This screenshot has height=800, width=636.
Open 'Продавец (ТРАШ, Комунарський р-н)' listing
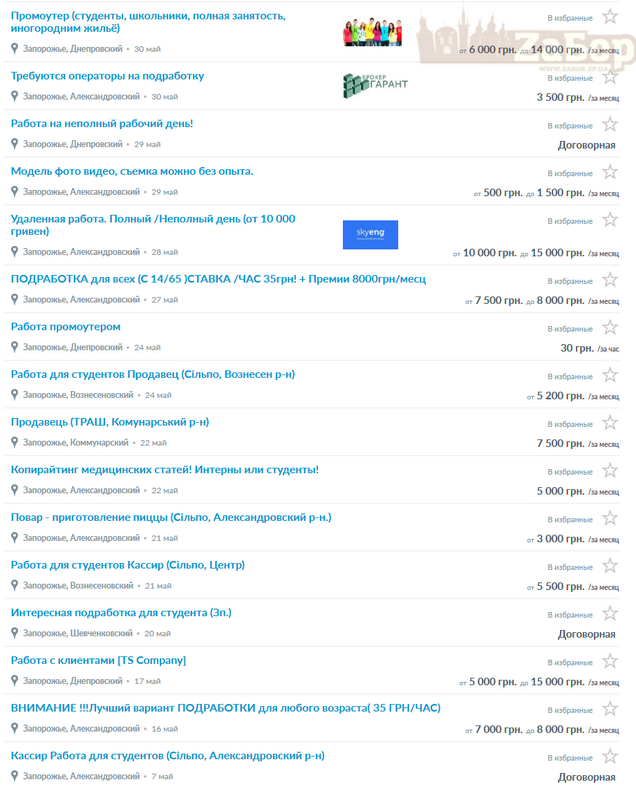pos(110,422)
